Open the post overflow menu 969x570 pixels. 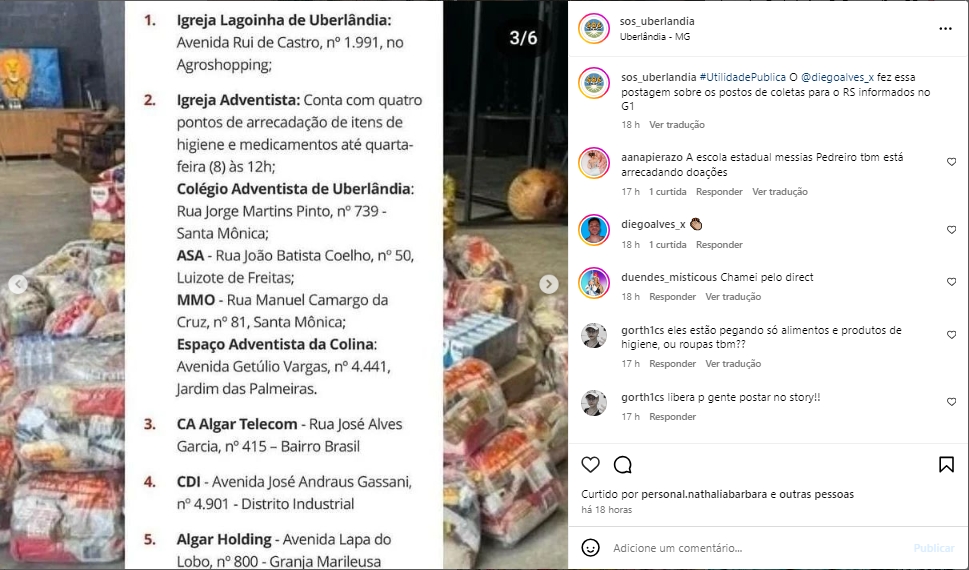coord(945,29)
